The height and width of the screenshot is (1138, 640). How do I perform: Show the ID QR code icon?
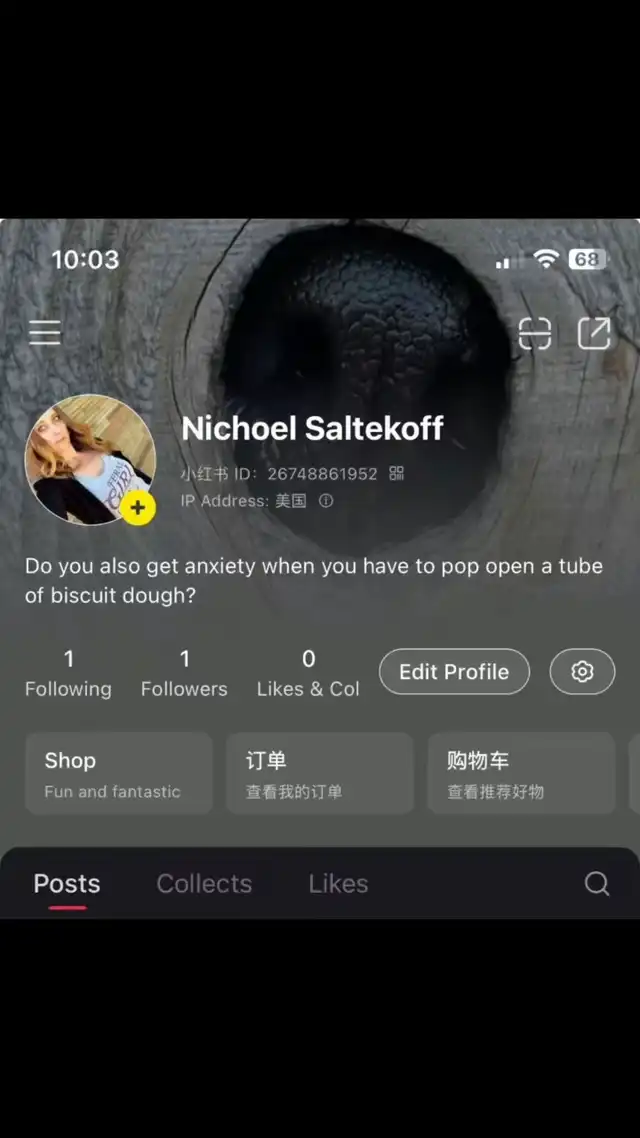pos(397,473)
